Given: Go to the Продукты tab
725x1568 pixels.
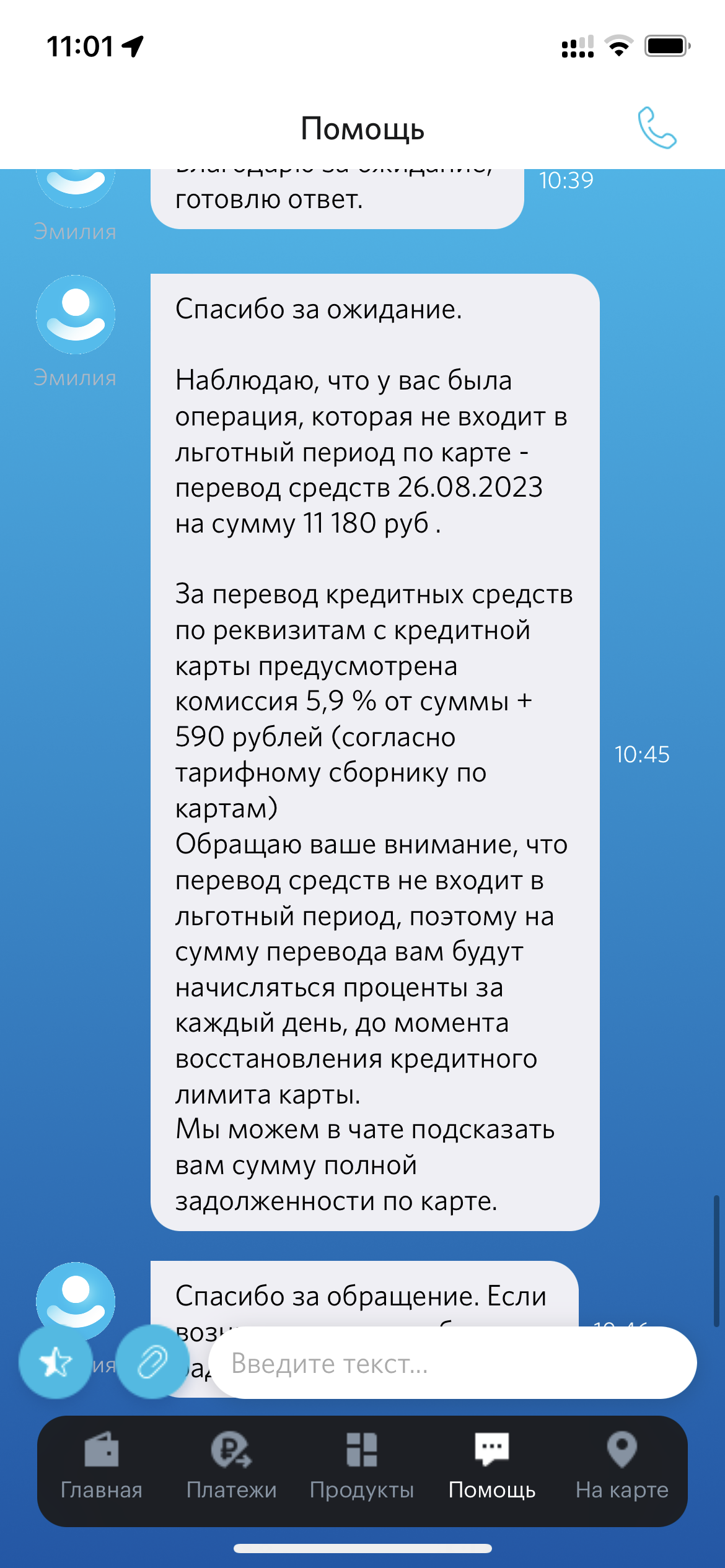Looking at the screenshot, I should (x=362, y=1466).
